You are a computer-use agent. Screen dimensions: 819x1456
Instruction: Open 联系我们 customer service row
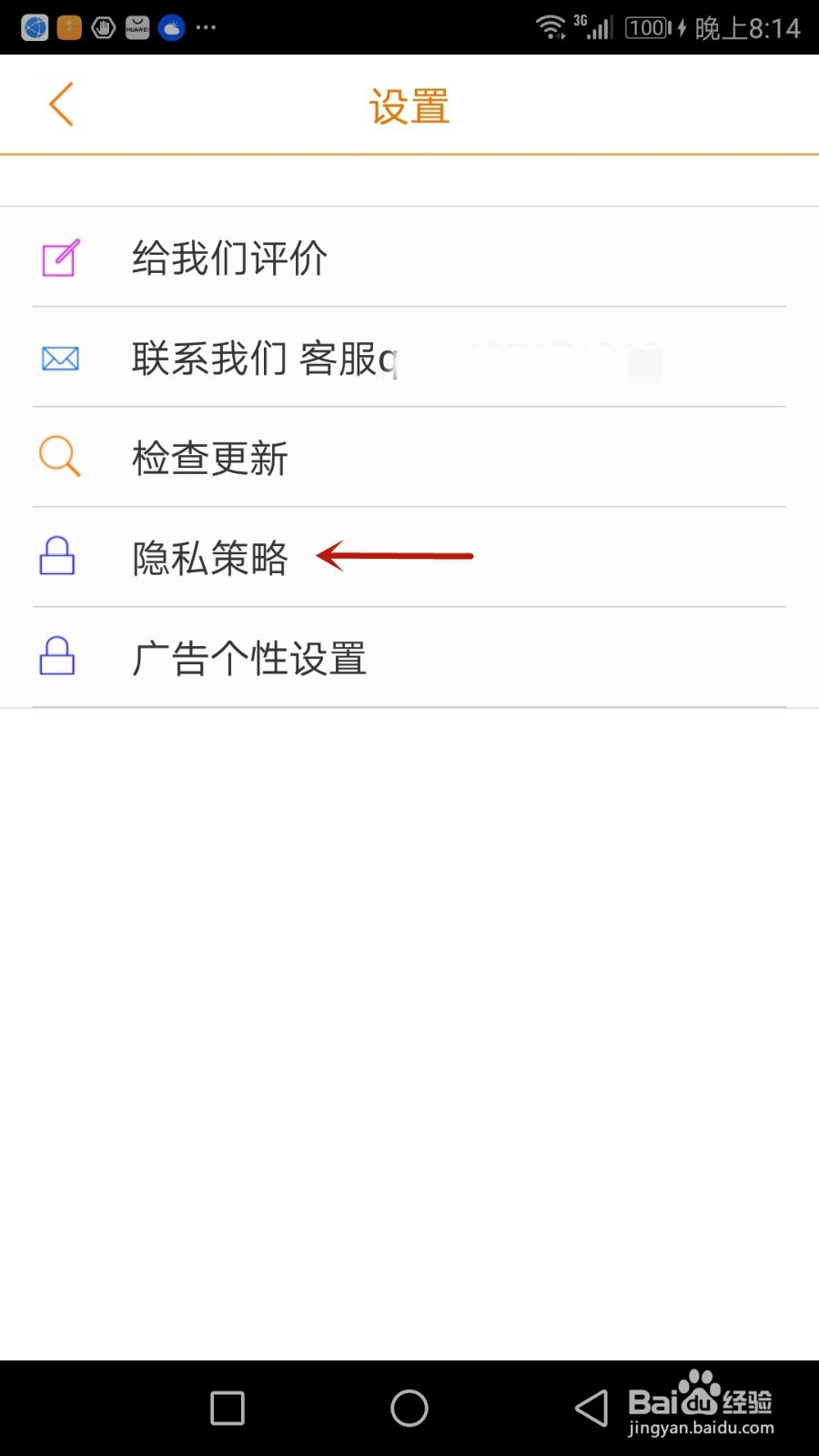(x=264, y=359)
